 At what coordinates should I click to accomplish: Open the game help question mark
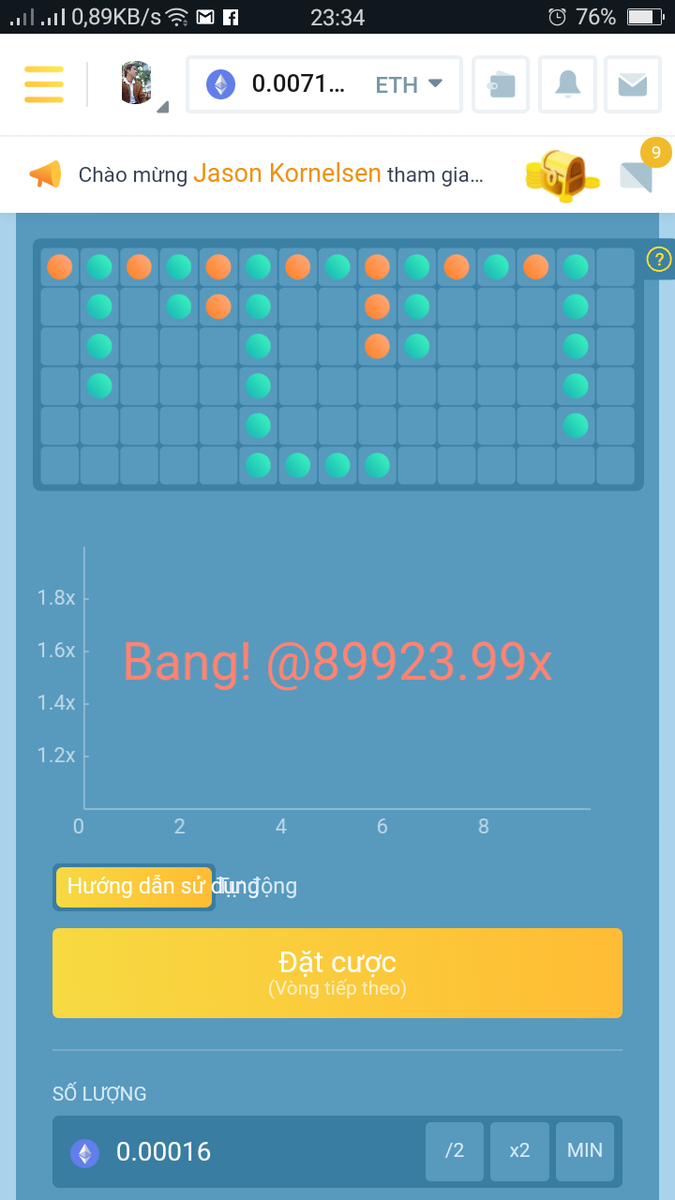pos(658,260)
